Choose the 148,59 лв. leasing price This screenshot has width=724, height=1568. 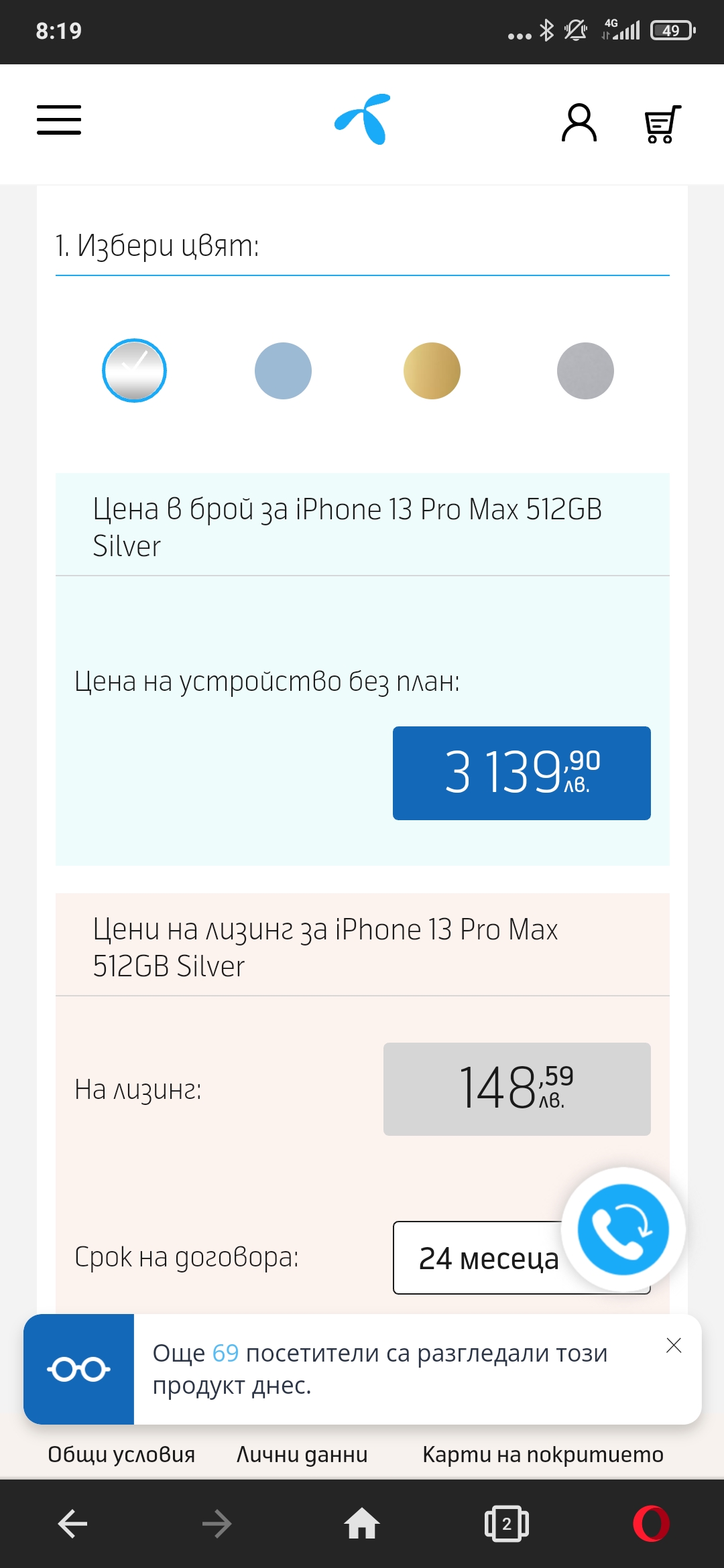[x=517, y=1089]
